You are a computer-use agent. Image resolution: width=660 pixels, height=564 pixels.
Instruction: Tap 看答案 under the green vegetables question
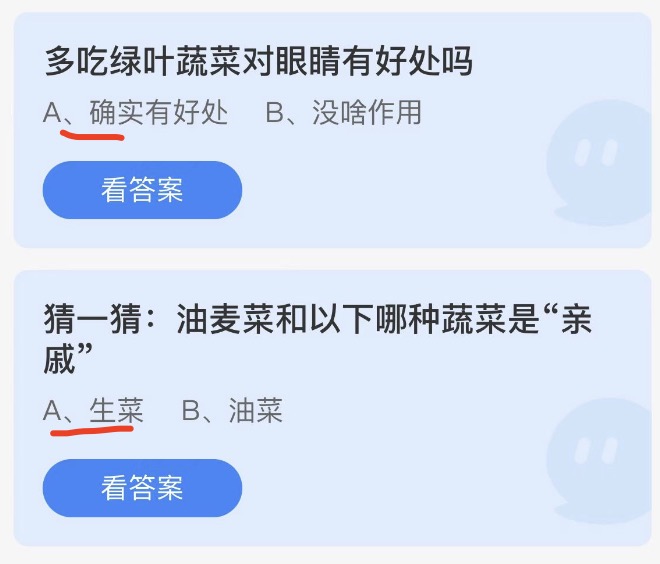[x=142, y=190]
